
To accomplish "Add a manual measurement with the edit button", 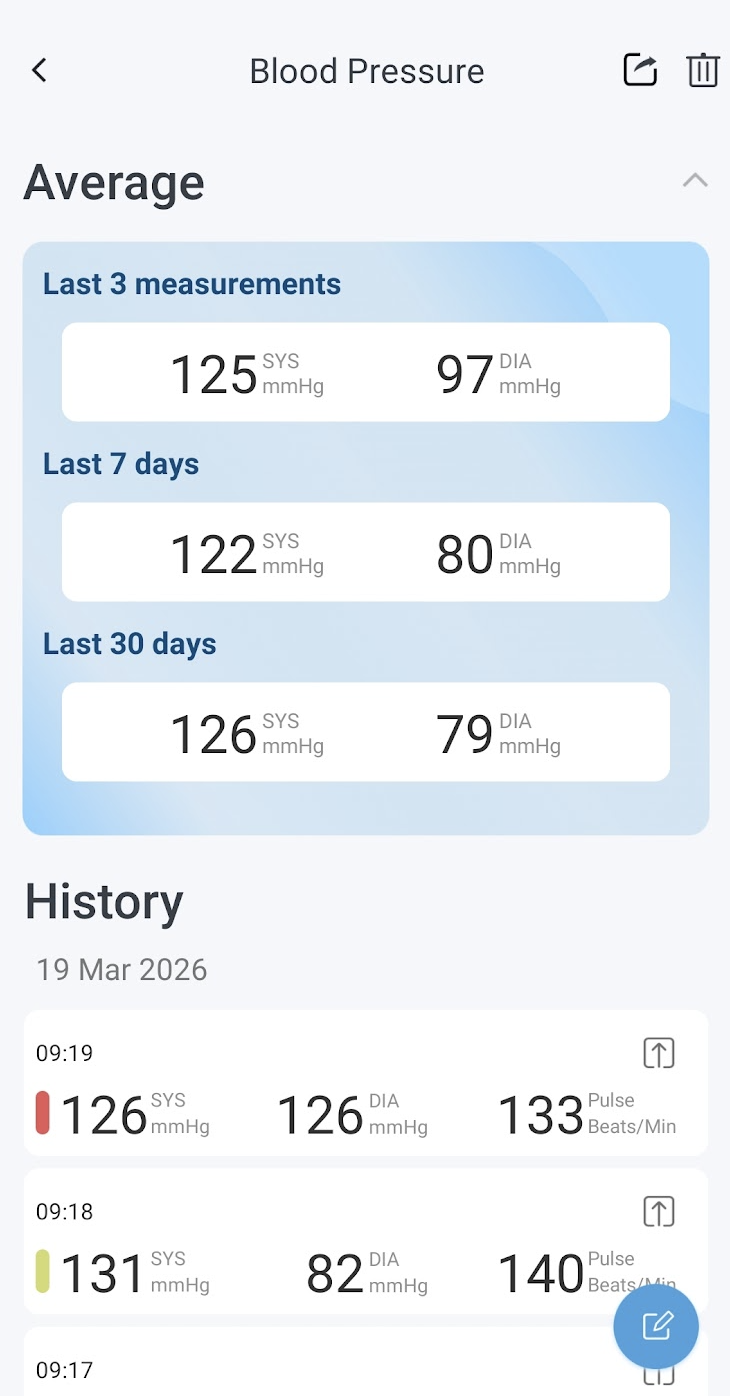I will (656, 1326).
